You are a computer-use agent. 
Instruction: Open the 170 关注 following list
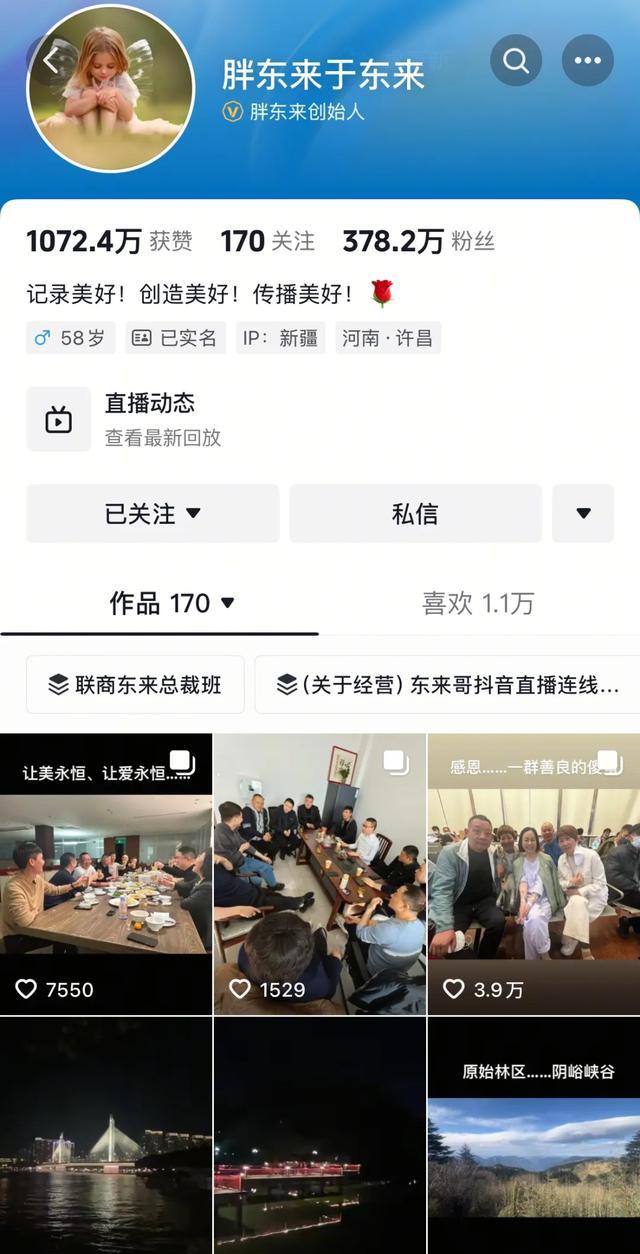(x=267, y=241)
